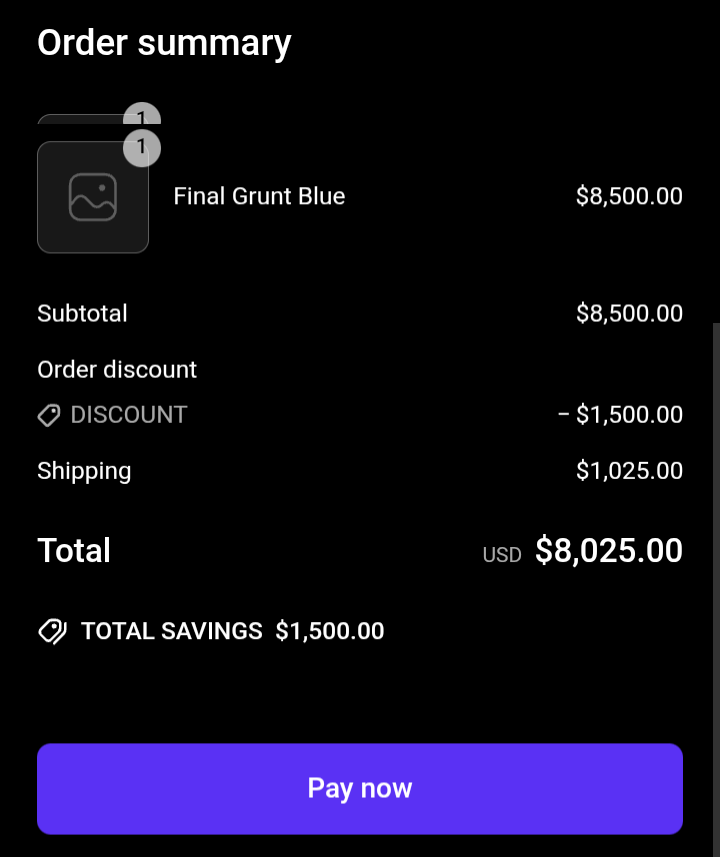The height and width of the screenshot is (857, 720).
Task: Tap the Pay now button
Action: (360, 788)
